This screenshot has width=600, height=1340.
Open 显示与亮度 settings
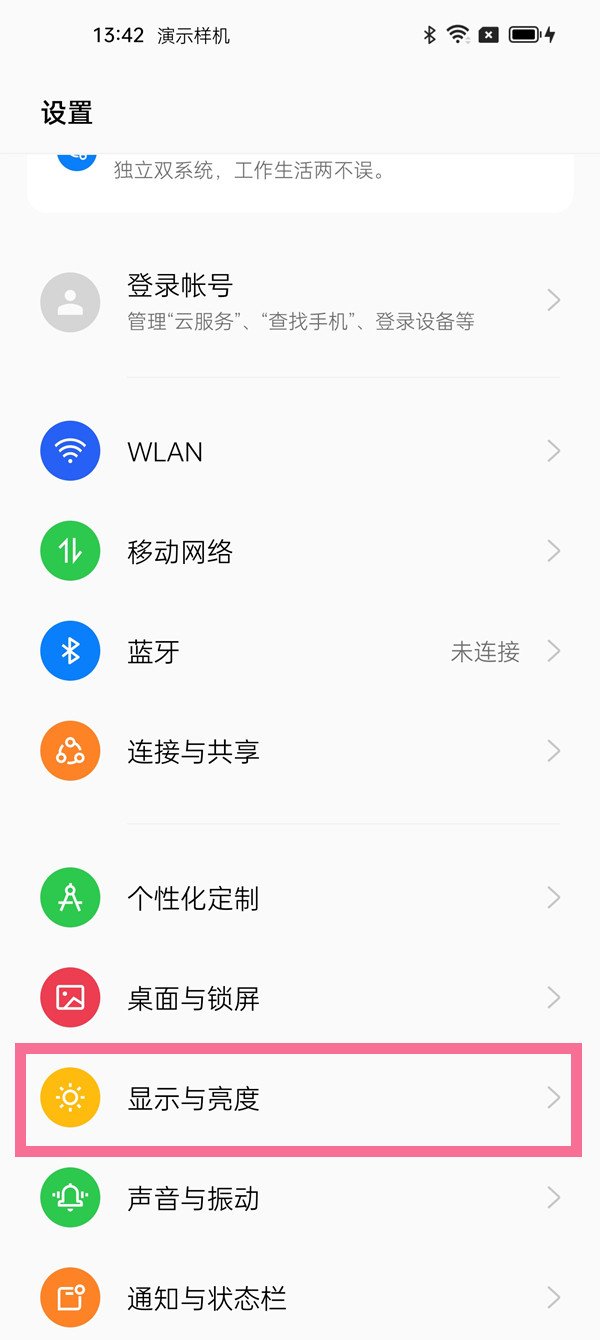(300, 1098)
